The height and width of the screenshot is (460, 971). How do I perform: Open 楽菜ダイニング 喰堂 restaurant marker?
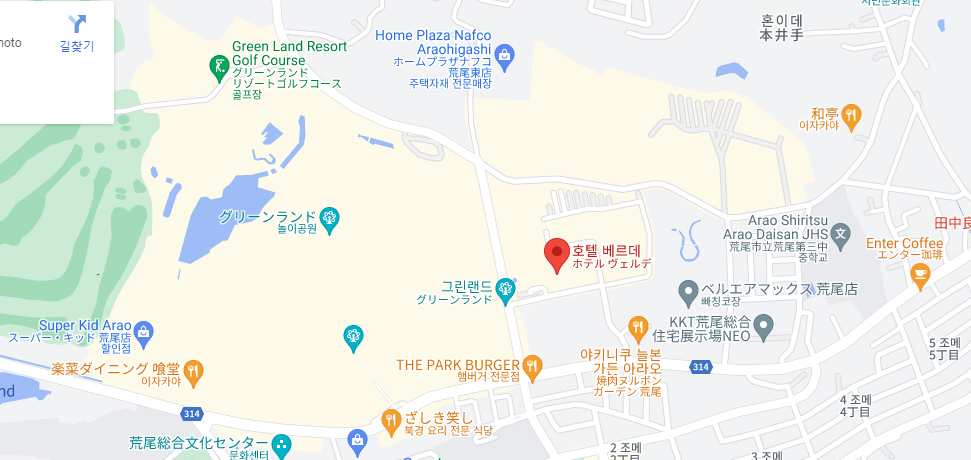tap(194, 372)
